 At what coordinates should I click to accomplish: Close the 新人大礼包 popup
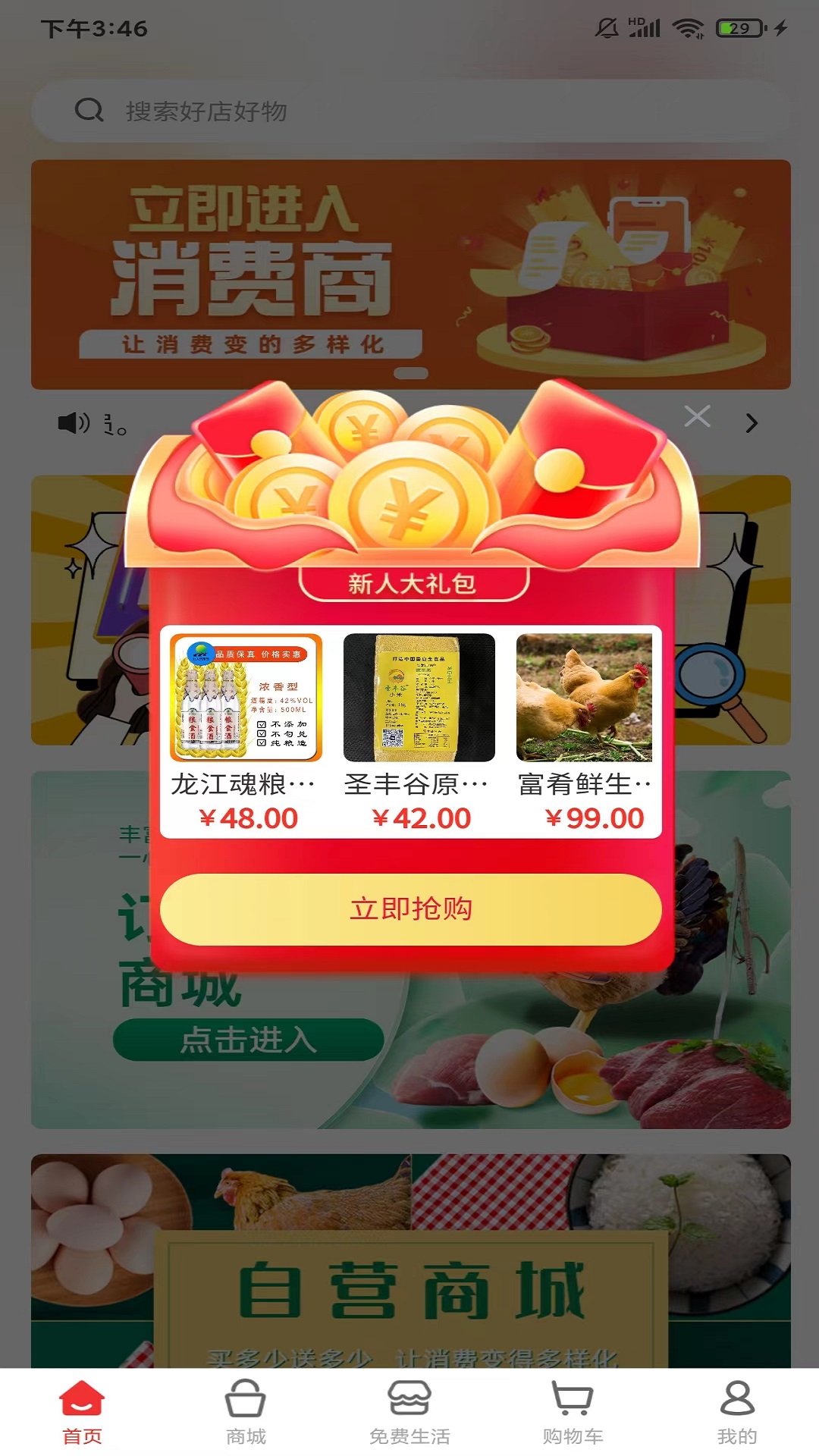click(x=697, y=416)
